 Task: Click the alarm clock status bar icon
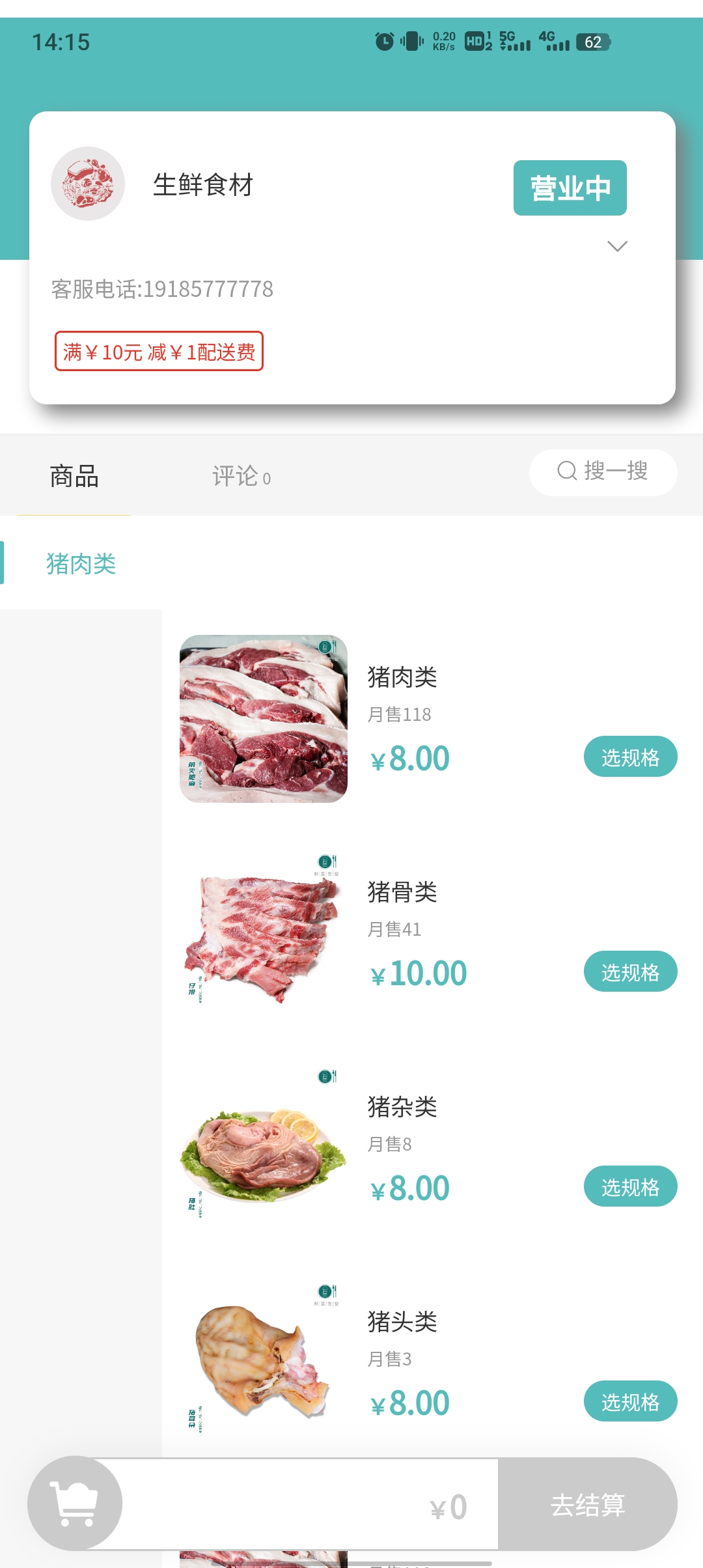tap(384, 41)
